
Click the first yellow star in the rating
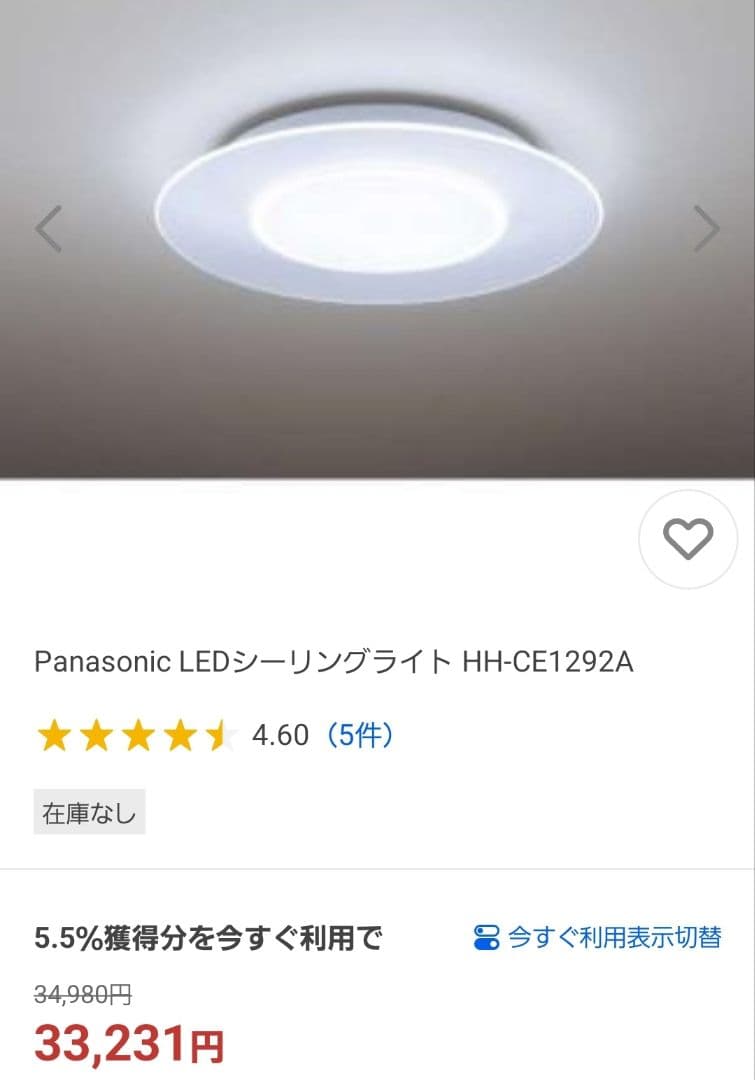click(x=56, y=735)
